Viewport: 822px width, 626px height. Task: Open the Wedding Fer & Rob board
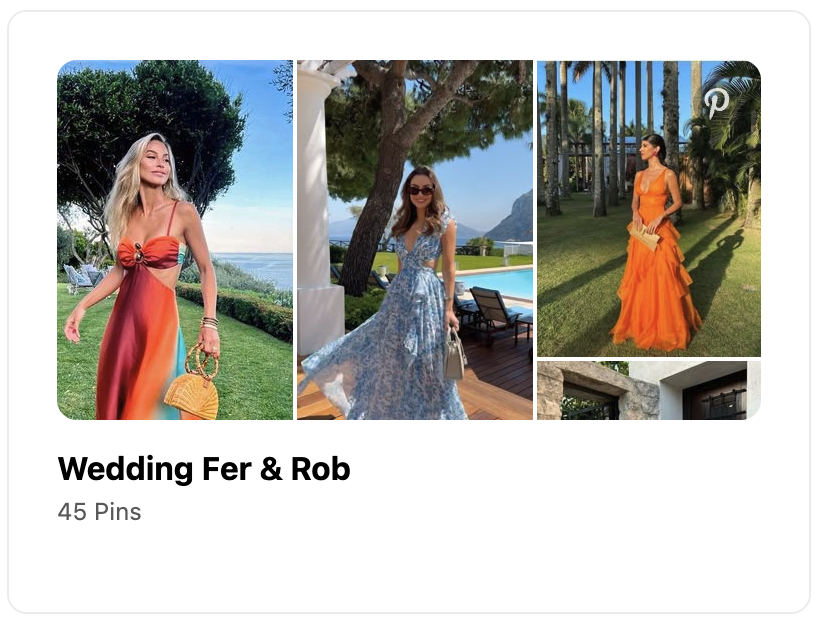(204, 469)
